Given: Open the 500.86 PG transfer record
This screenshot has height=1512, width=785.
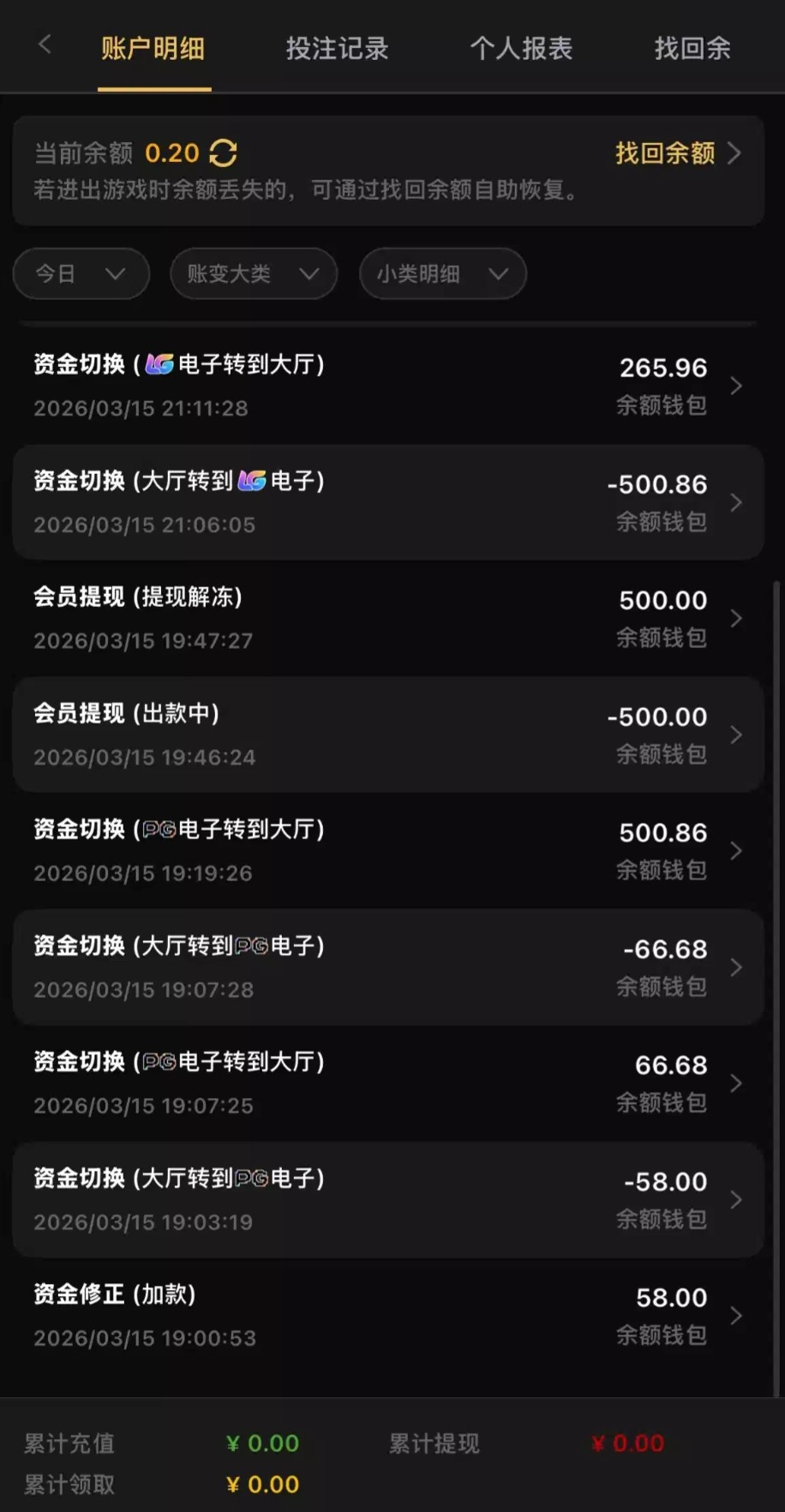Looking at the screenshot, I should [387, 850].
